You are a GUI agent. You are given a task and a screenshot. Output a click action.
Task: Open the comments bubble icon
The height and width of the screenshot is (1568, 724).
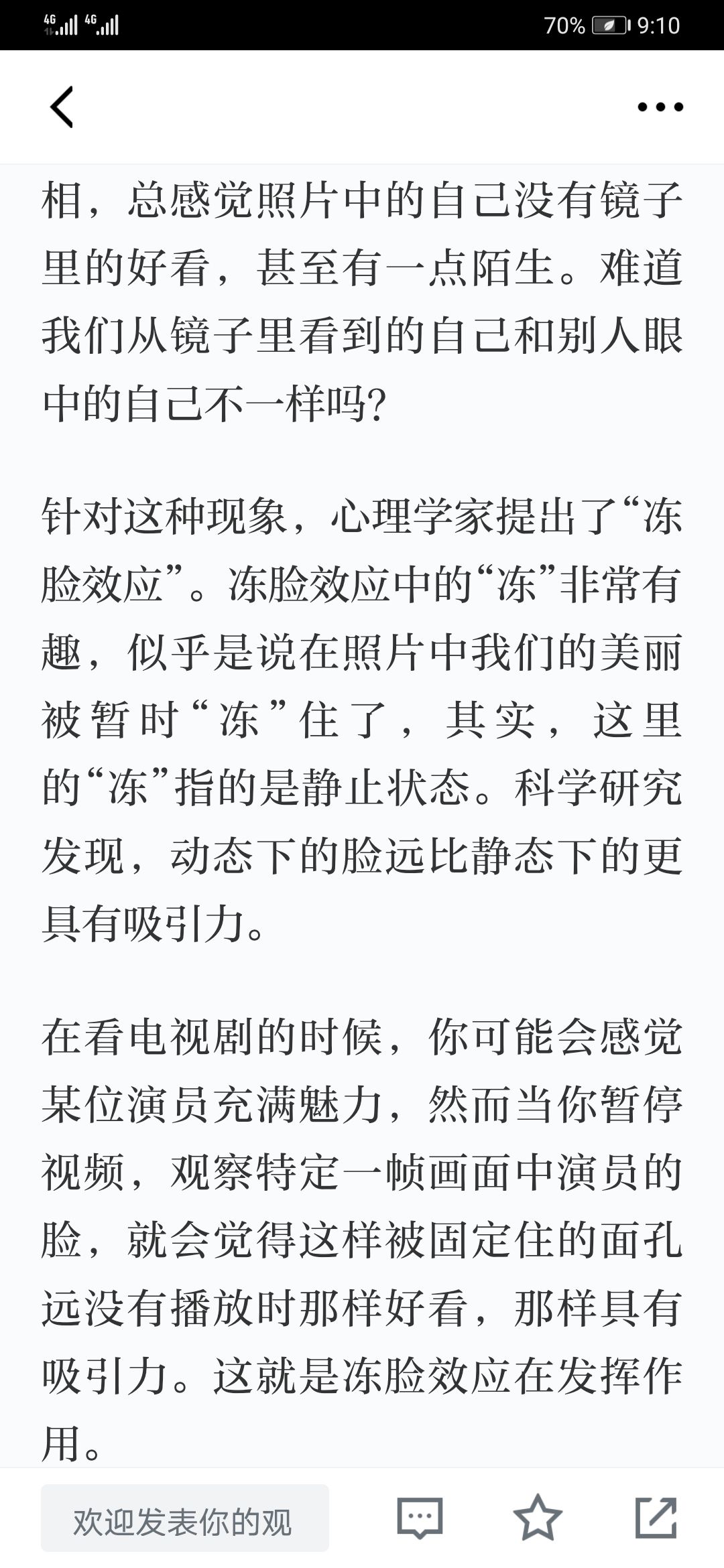coord(420,1518)
